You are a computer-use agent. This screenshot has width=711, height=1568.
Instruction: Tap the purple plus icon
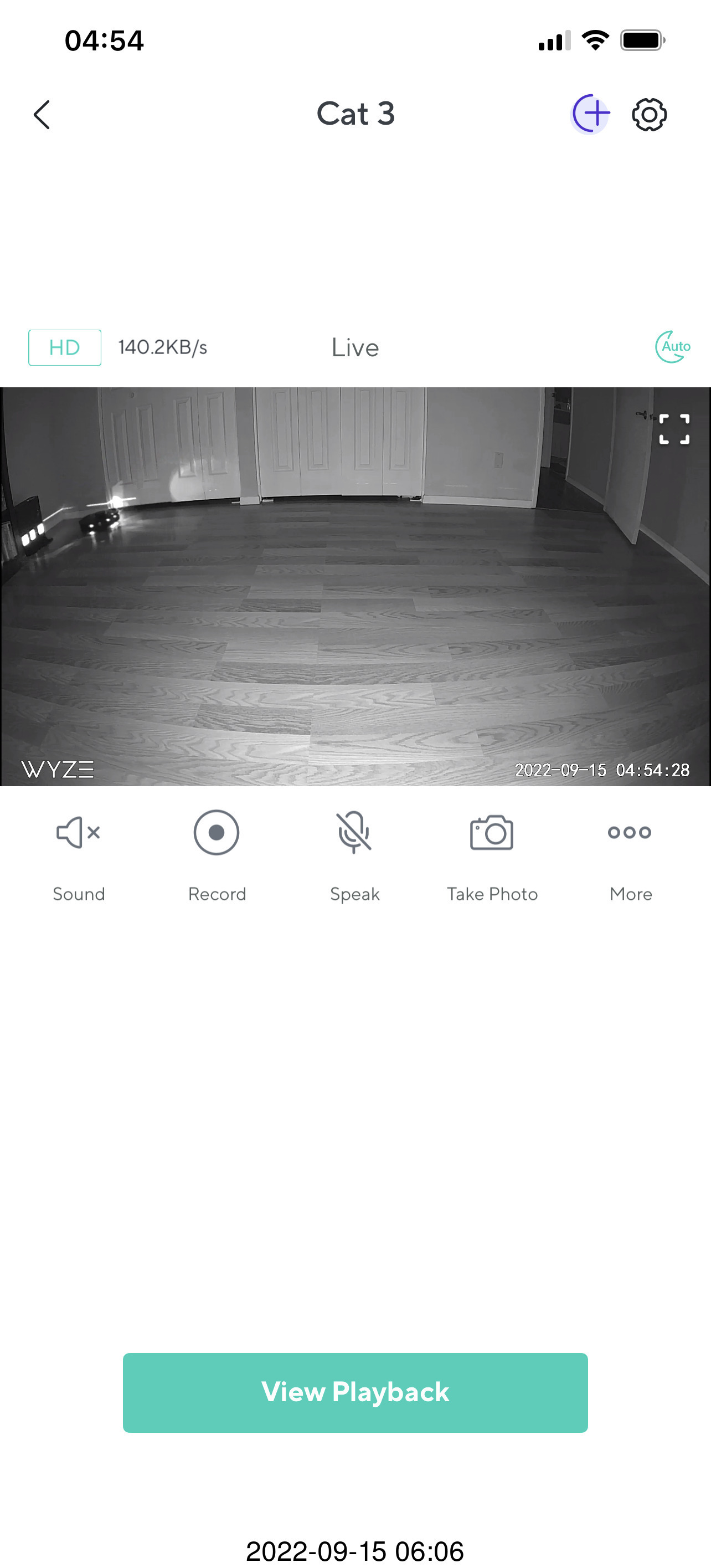pyautogui.click(x=591, y=114)
